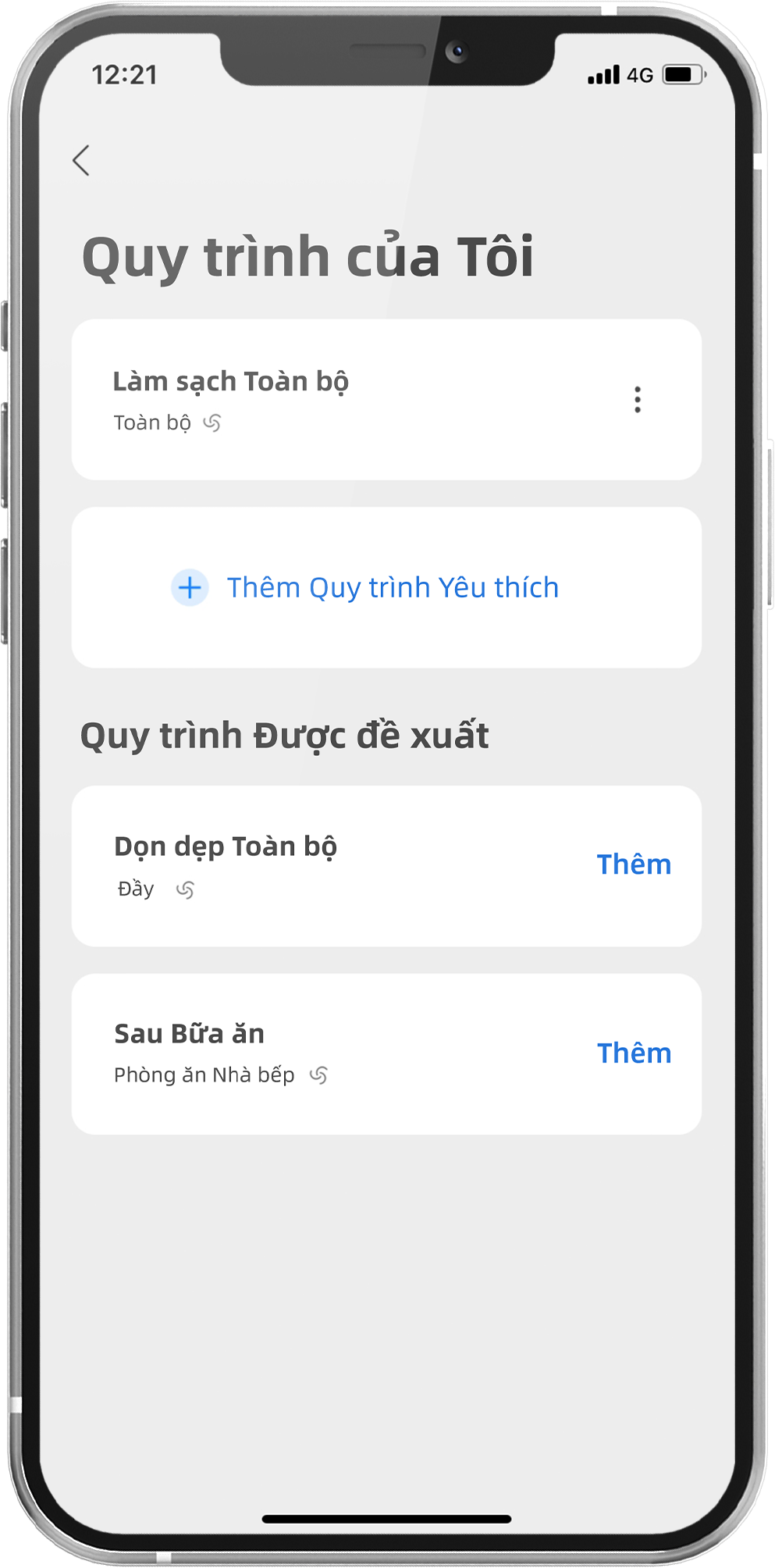This screenshot has width=775, height=1568.
Task: Go back using the top-left arrow
Action: [x=81, y=161]
